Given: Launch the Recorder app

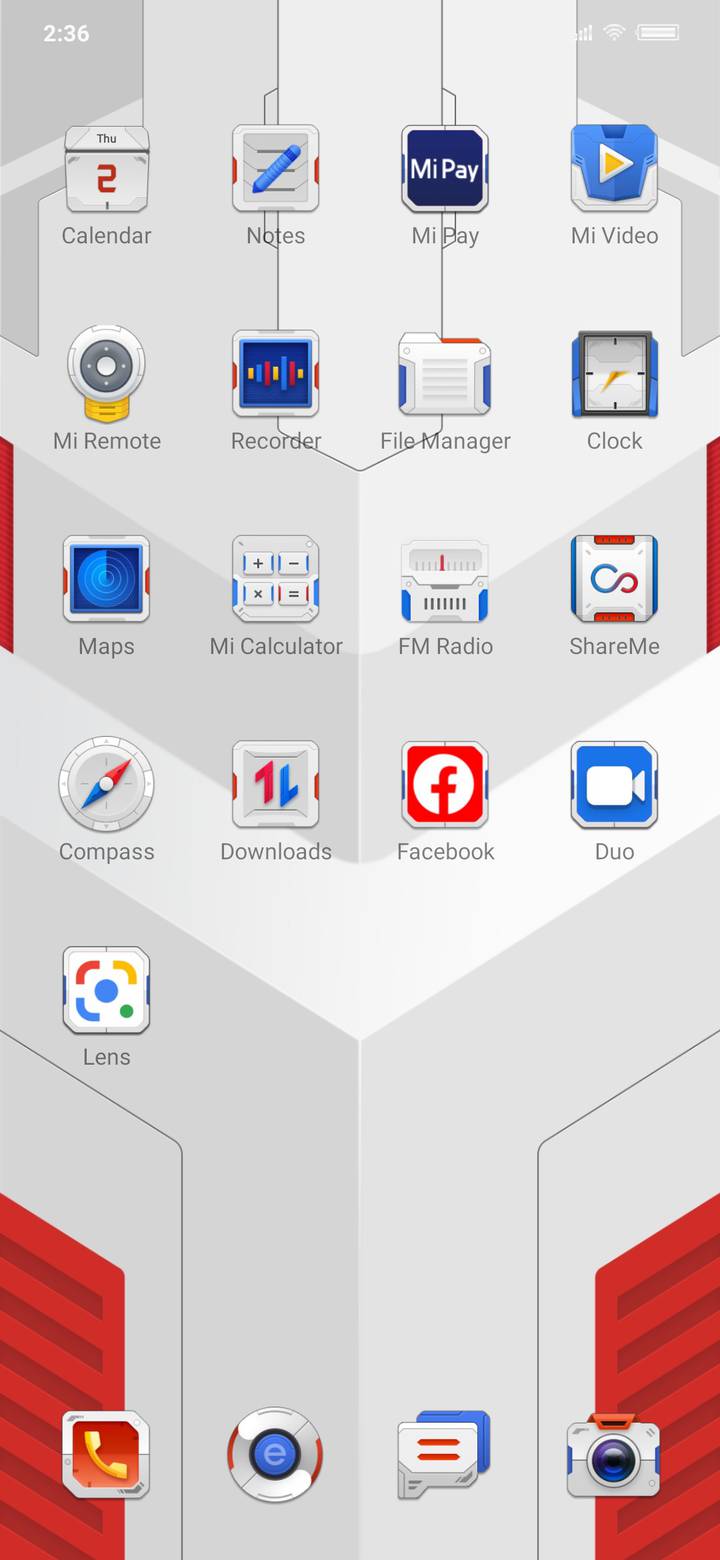Looking at the screenshot, I should point(276,374).
